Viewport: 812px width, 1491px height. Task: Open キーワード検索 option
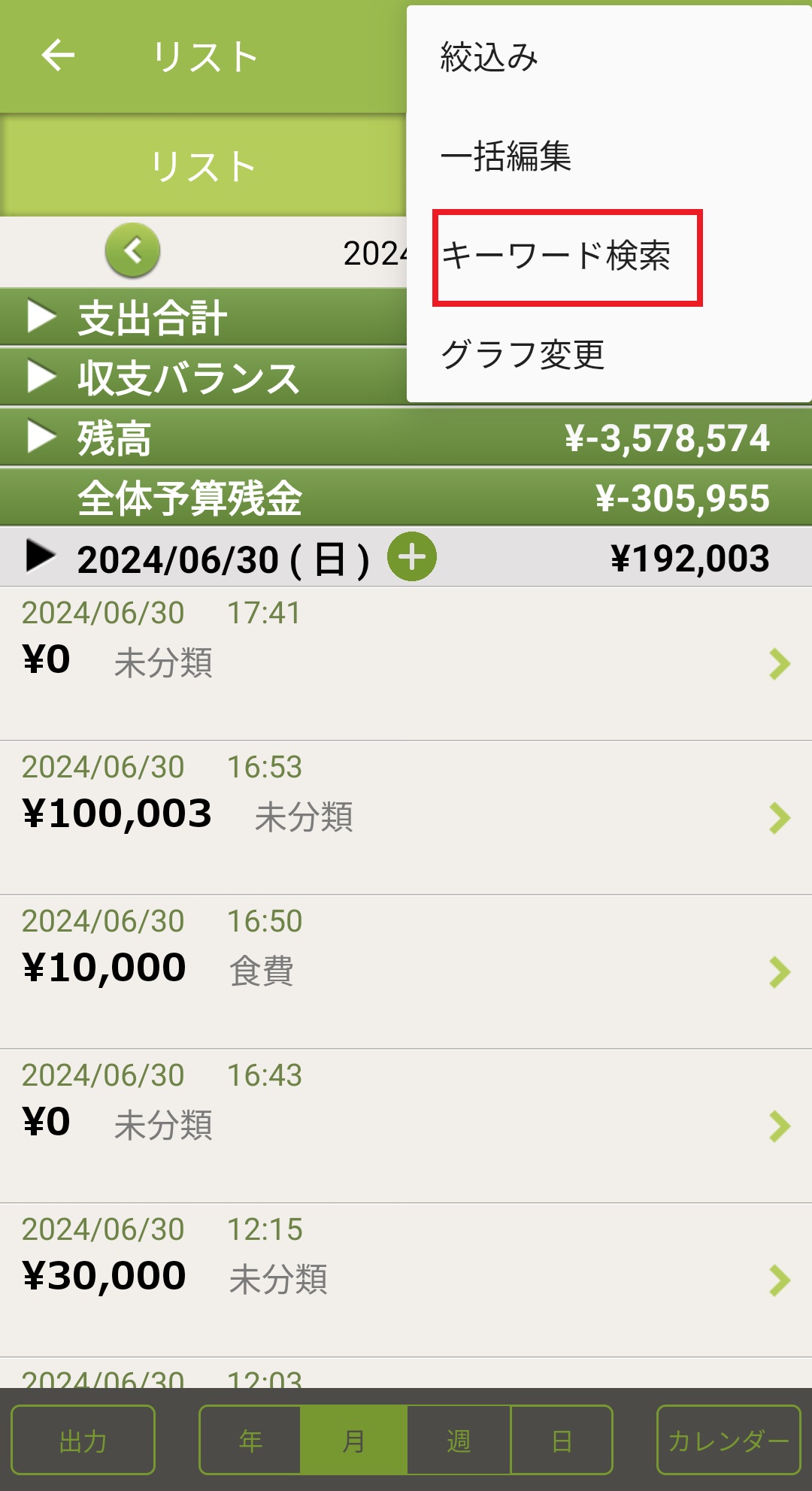pos(556,256)
